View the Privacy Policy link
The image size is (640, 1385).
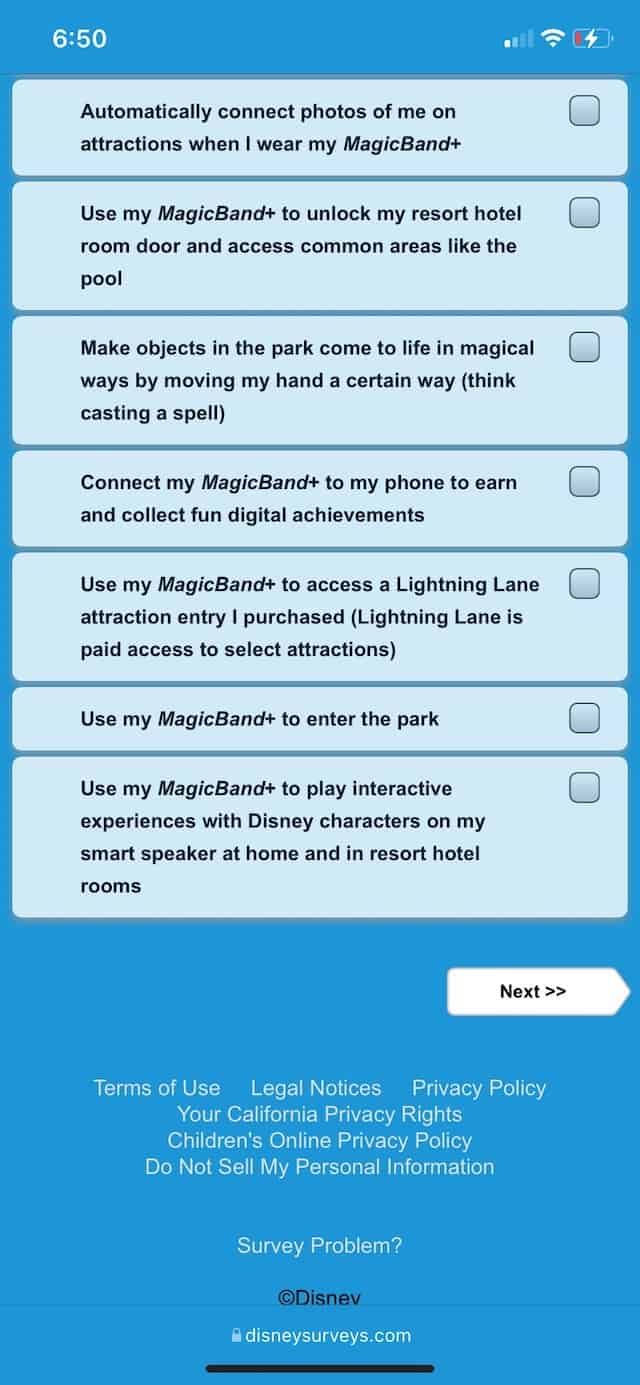click(x=479, y=1088)
